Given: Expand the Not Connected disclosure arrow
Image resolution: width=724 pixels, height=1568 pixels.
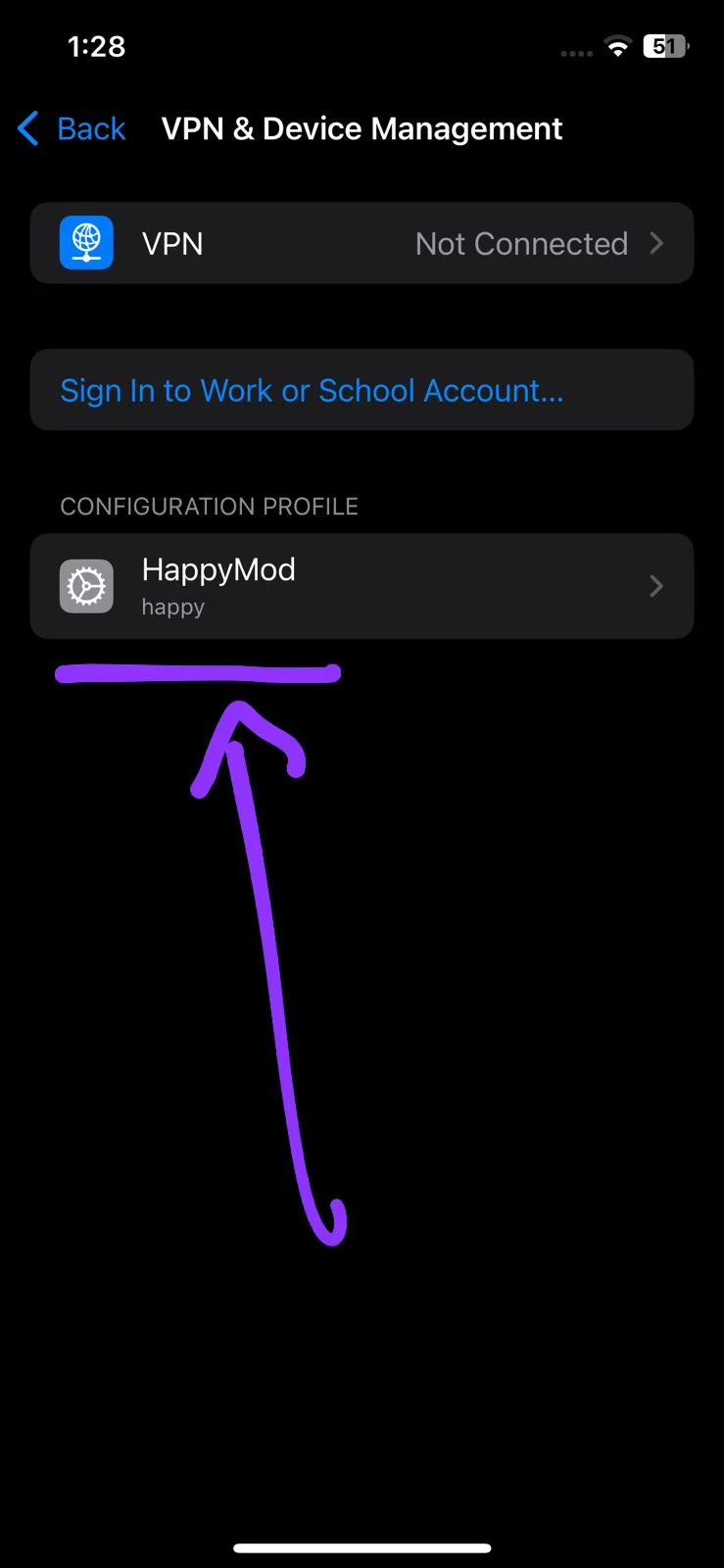Looking at the screenshot, I should [x=656, y=243].
